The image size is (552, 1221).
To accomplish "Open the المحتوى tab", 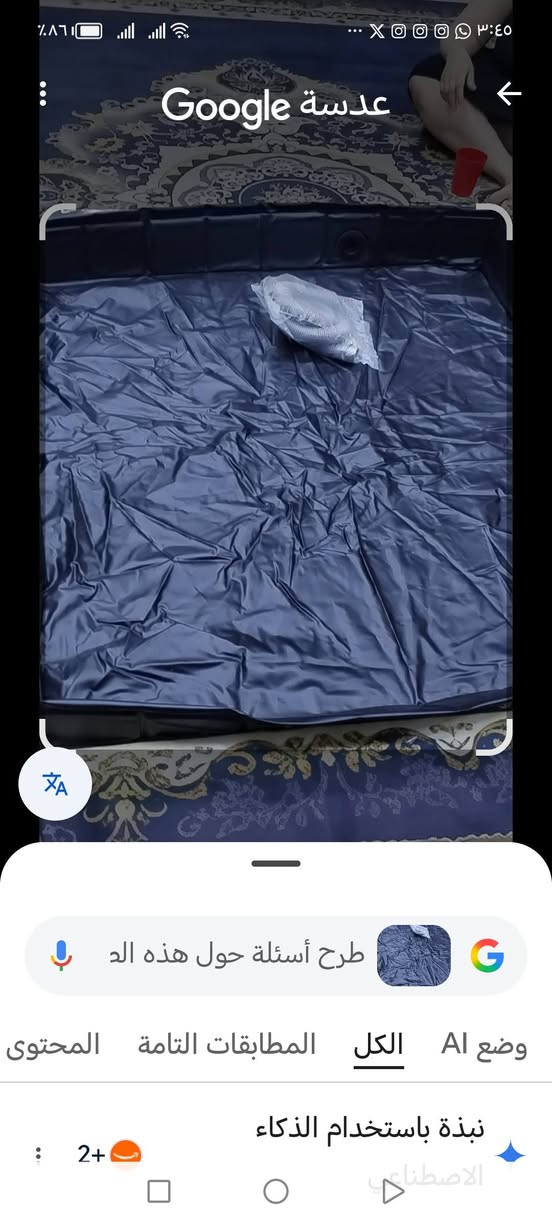I will tap(53, 1045).
